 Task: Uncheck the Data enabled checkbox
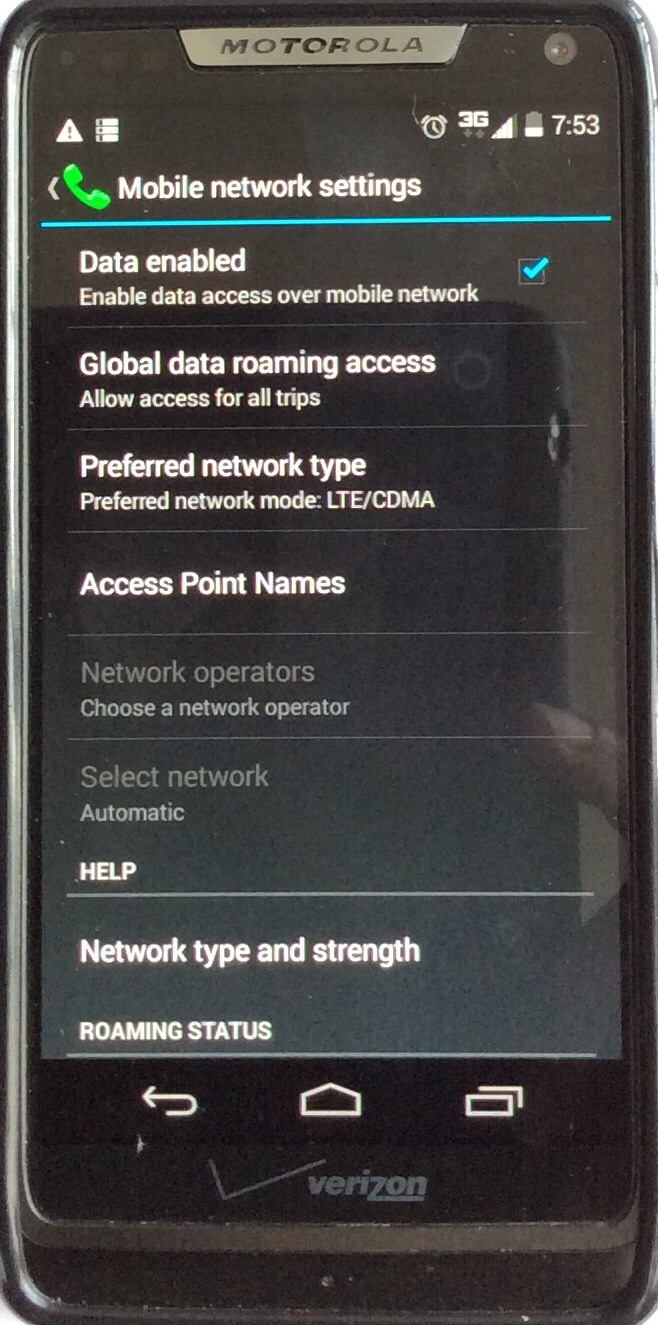pyautogui.click(x=533, y=270)
